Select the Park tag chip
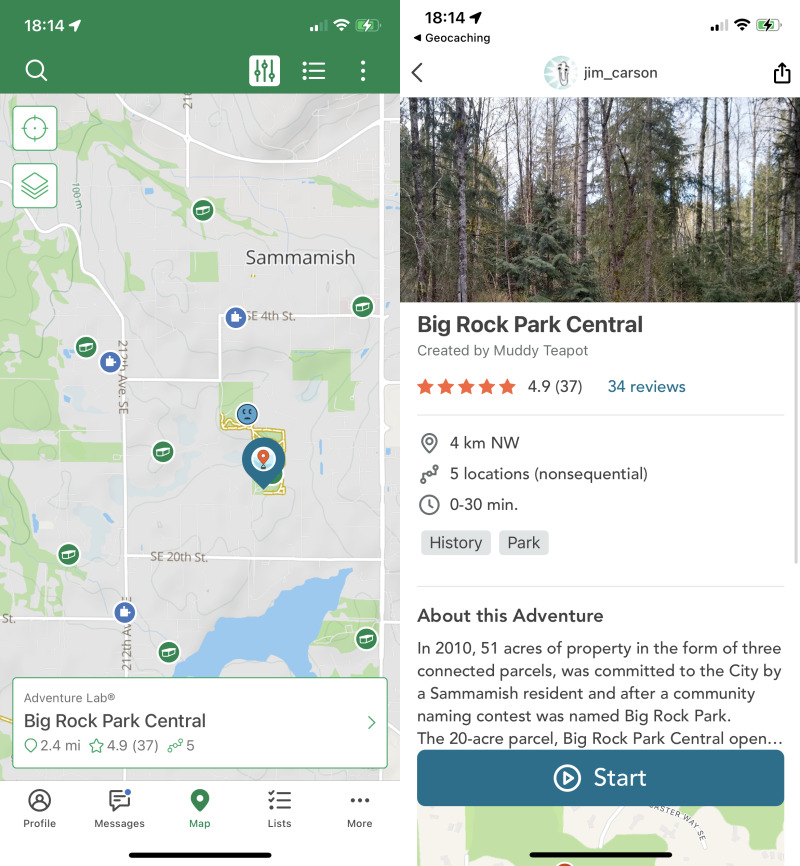 coord(524,543)
